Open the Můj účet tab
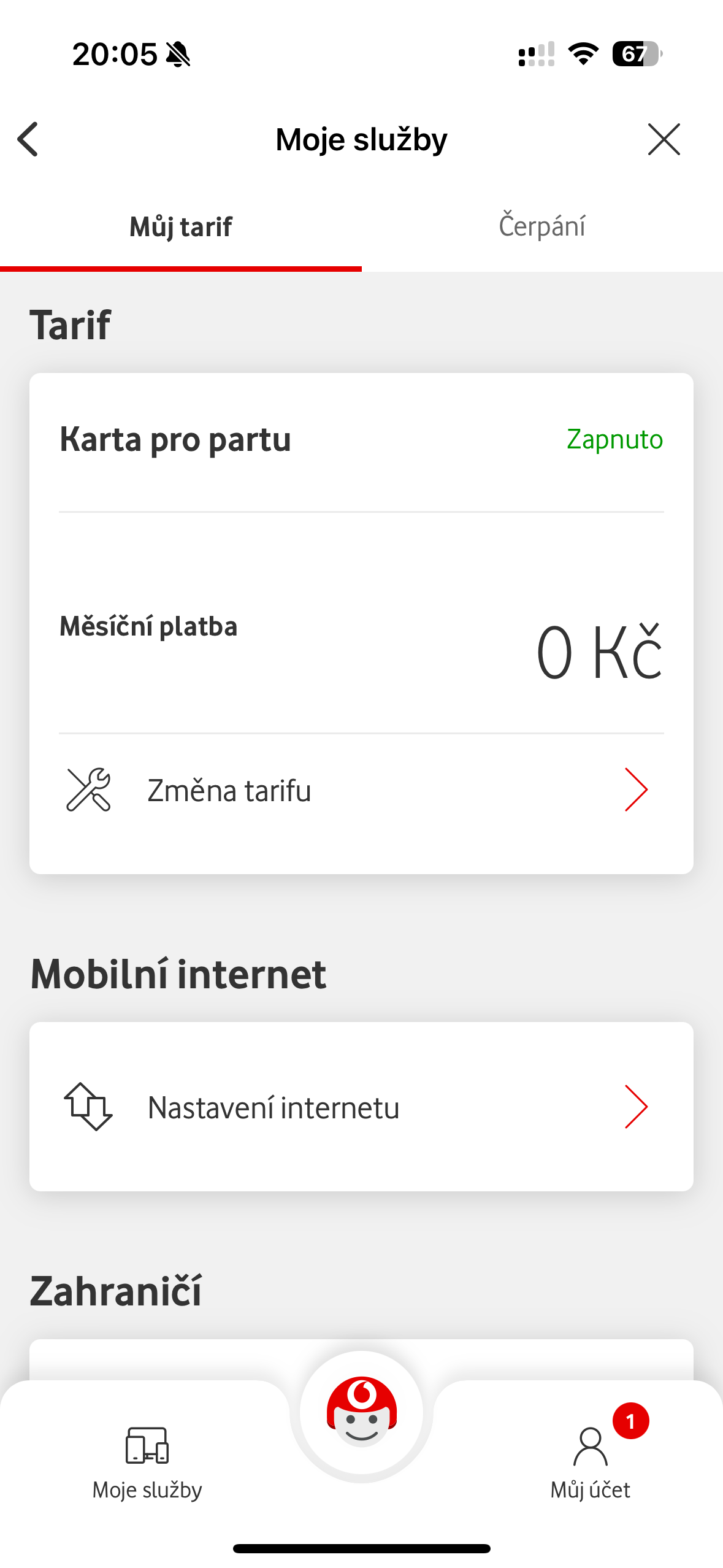723x1568 pixels. [591, 1463]
